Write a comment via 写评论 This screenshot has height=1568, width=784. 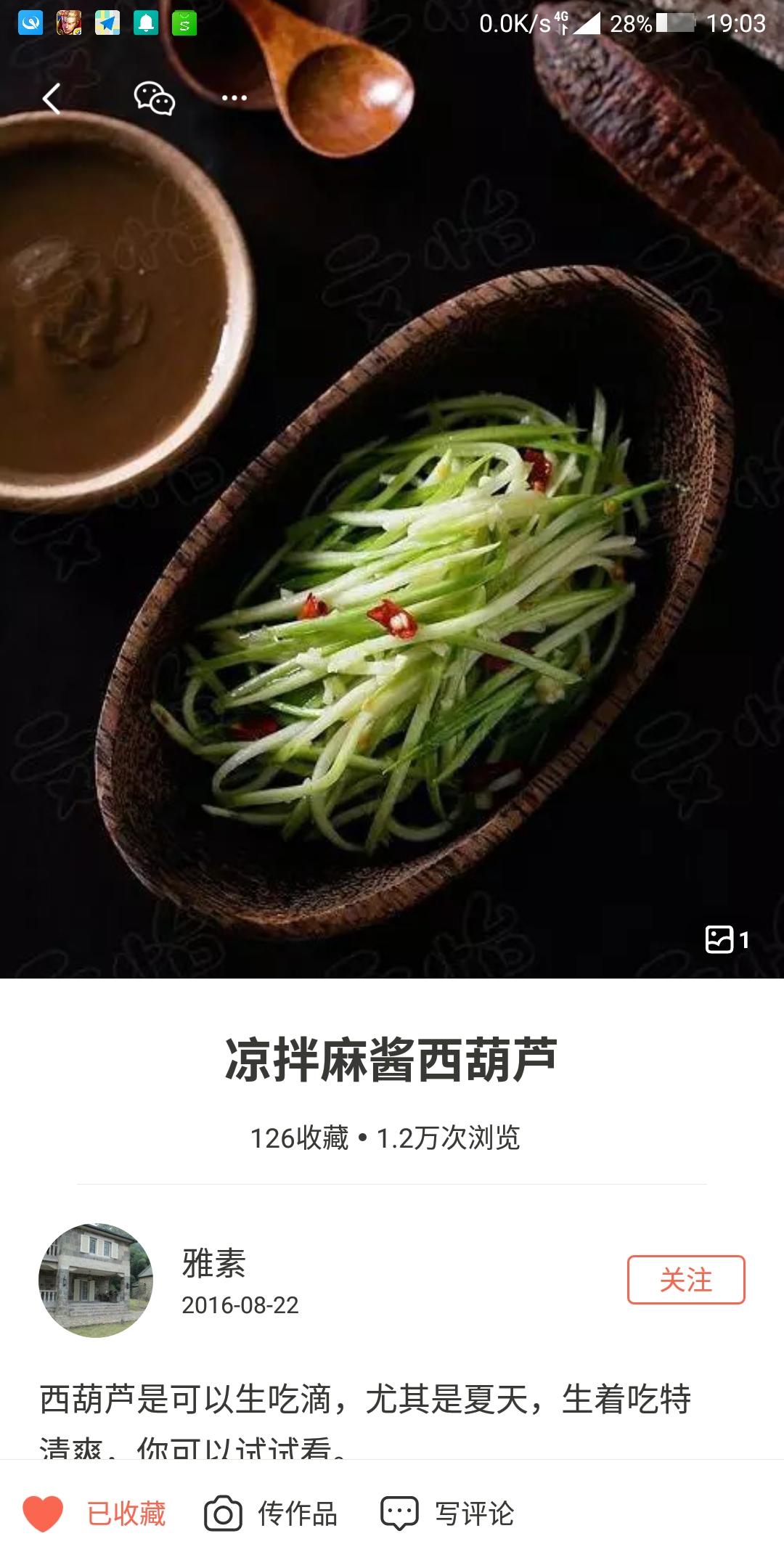447,1514
